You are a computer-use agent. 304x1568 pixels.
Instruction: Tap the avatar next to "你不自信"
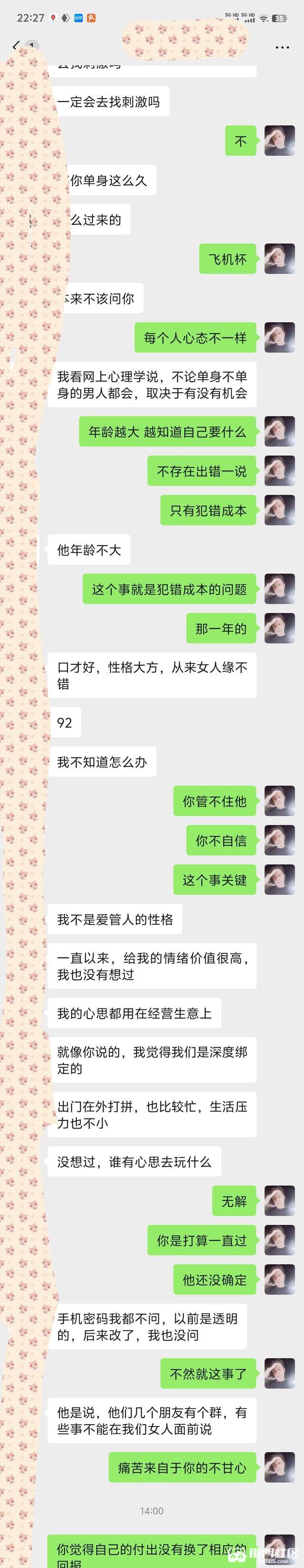click(x=280, y=840)
